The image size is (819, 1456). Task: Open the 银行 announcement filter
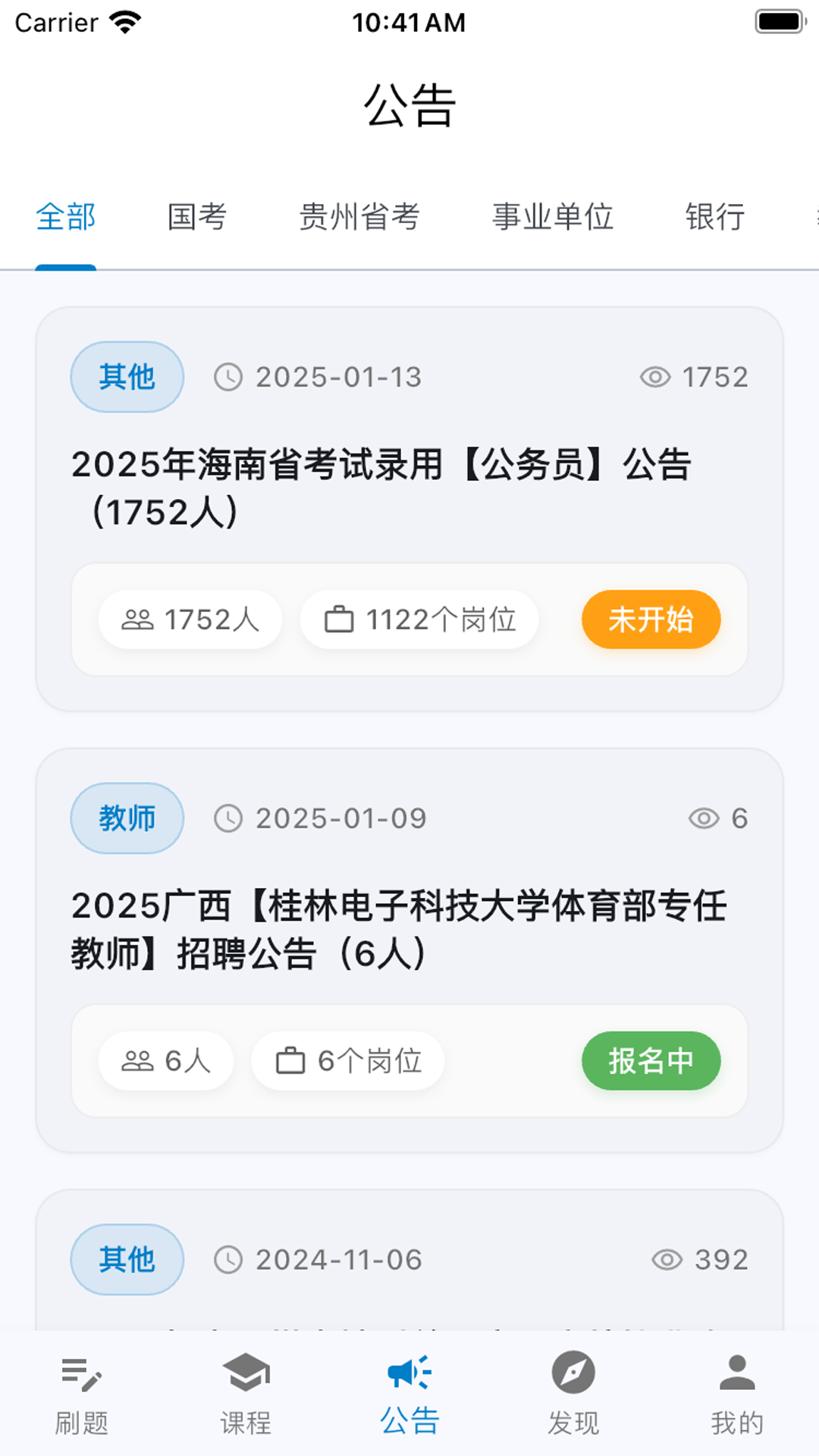click(x=714, y=218)
